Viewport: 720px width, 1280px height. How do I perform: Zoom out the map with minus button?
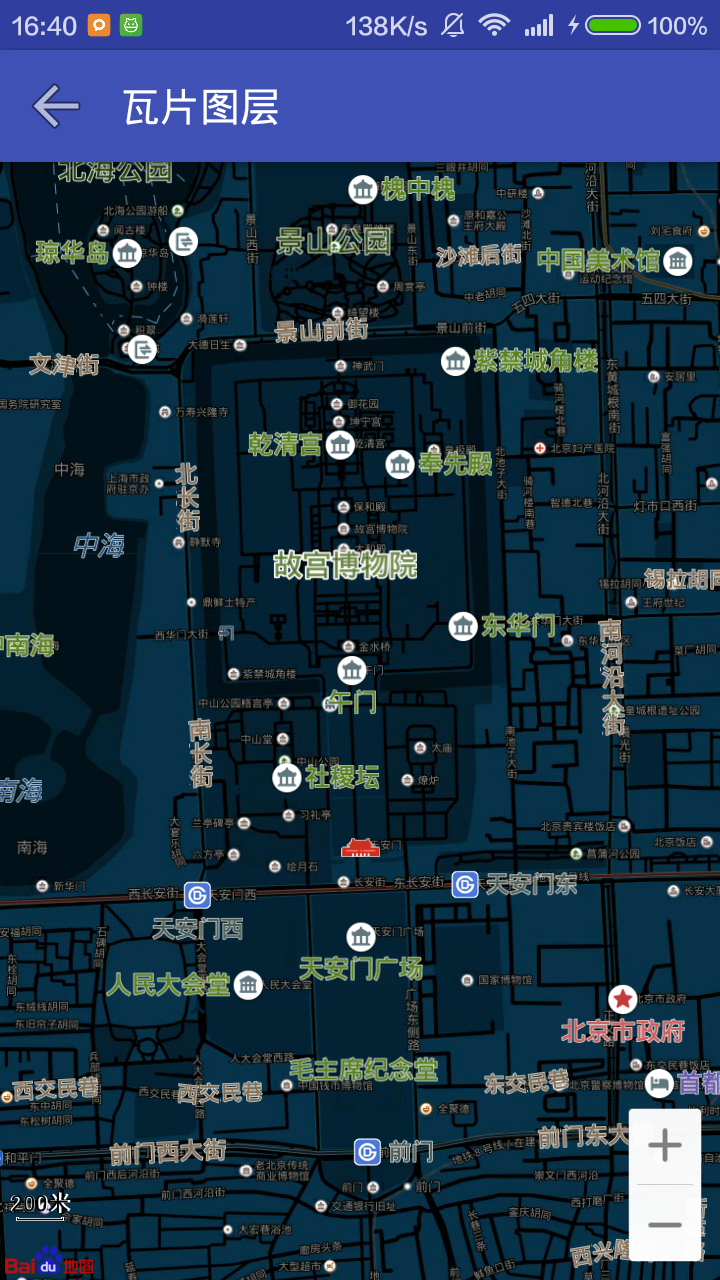pyautogui.click(x=665, y=1224)
